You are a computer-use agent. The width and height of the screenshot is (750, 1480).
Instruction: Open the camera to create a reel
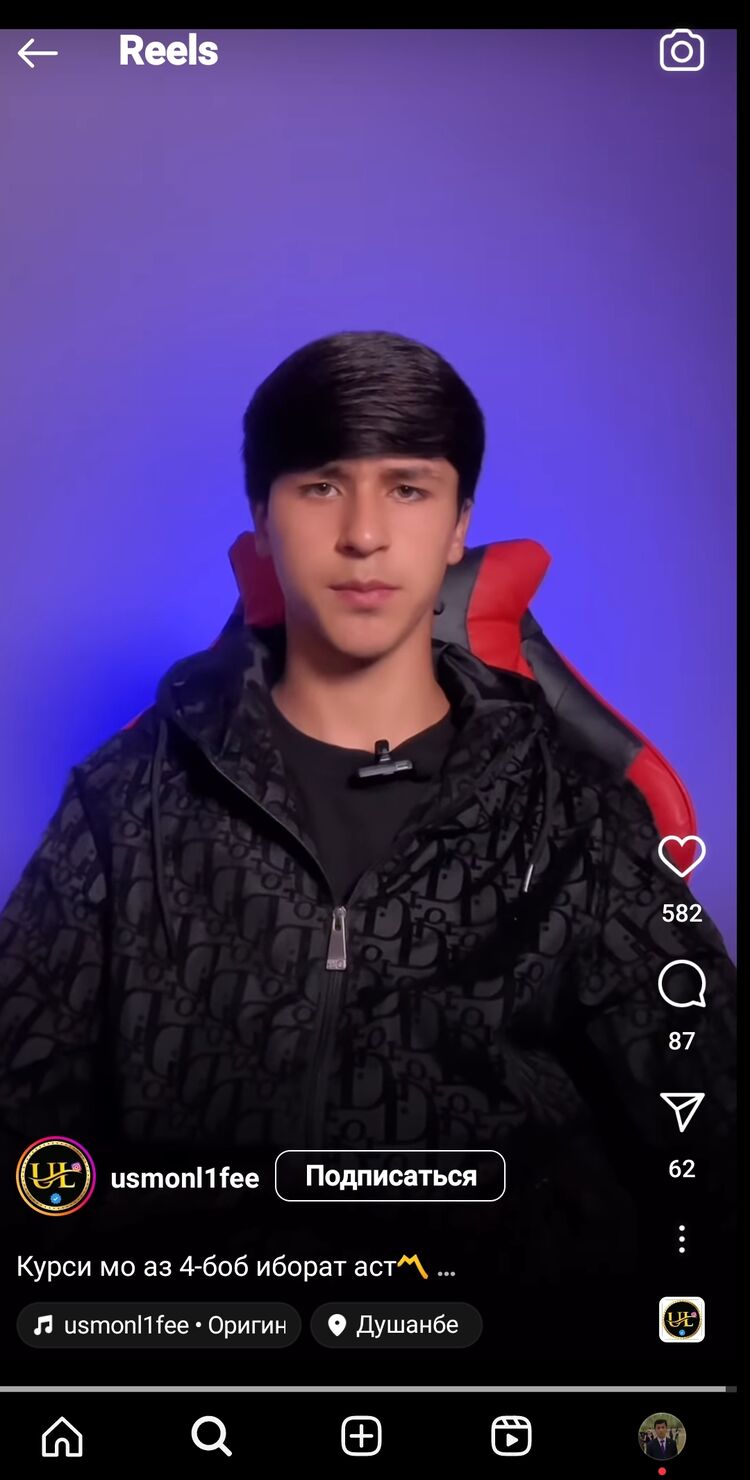coord(682,51)
